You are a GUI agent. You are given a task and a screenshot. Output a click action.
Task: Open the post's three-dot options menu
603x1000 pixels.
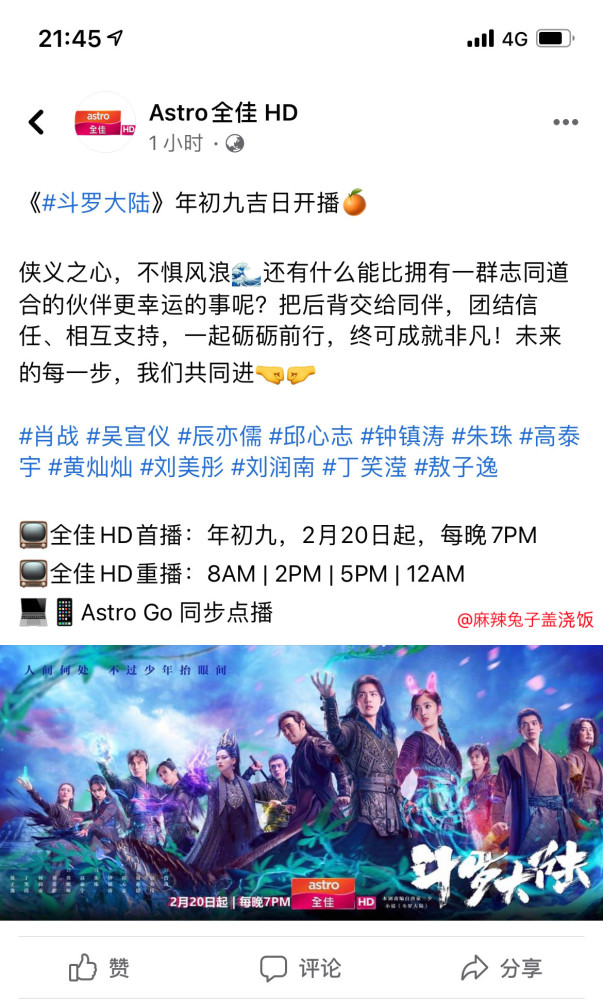tap(565, 122)
